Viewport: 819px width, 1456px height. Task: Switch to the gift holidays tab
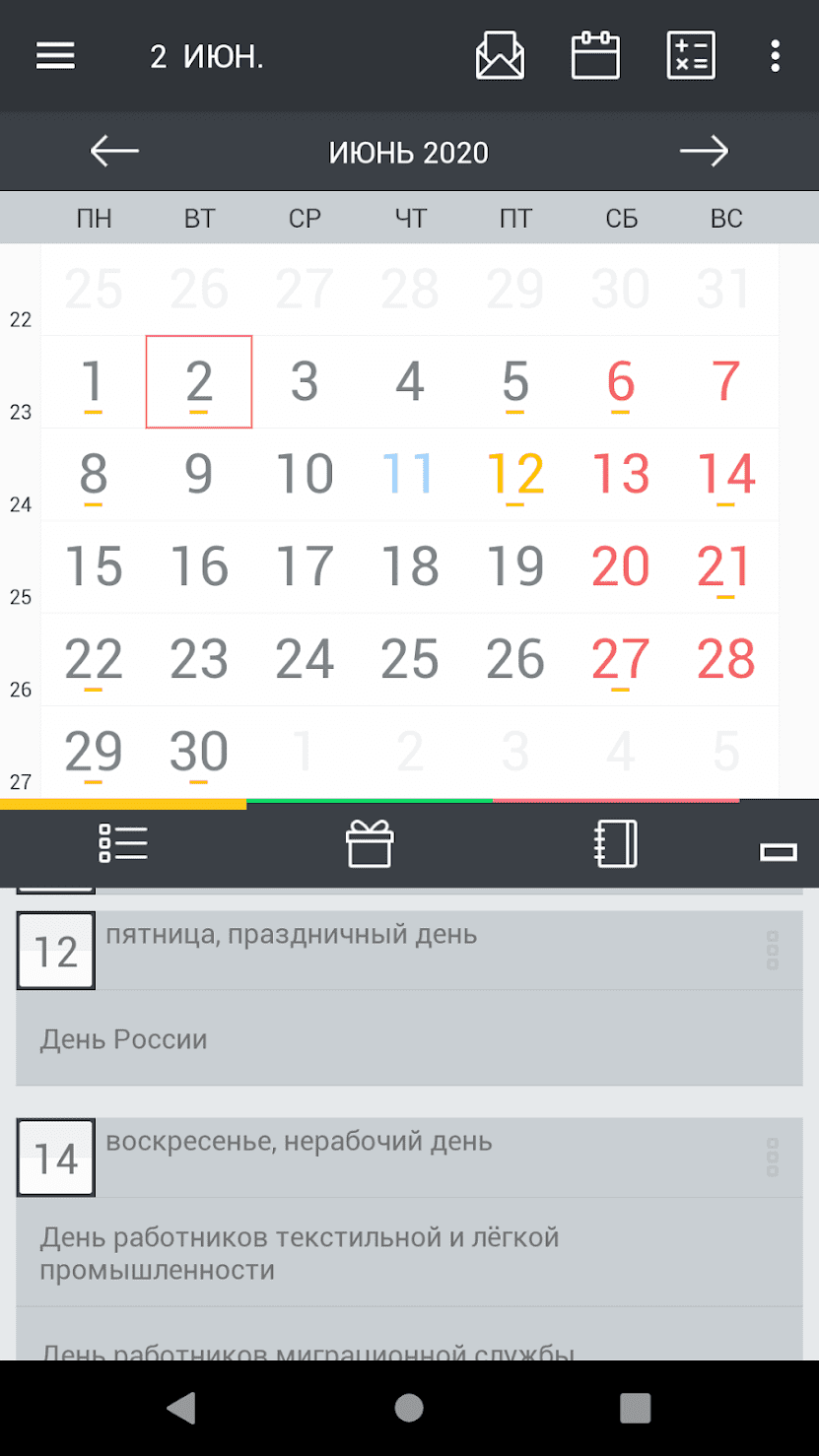click(370, 844)
